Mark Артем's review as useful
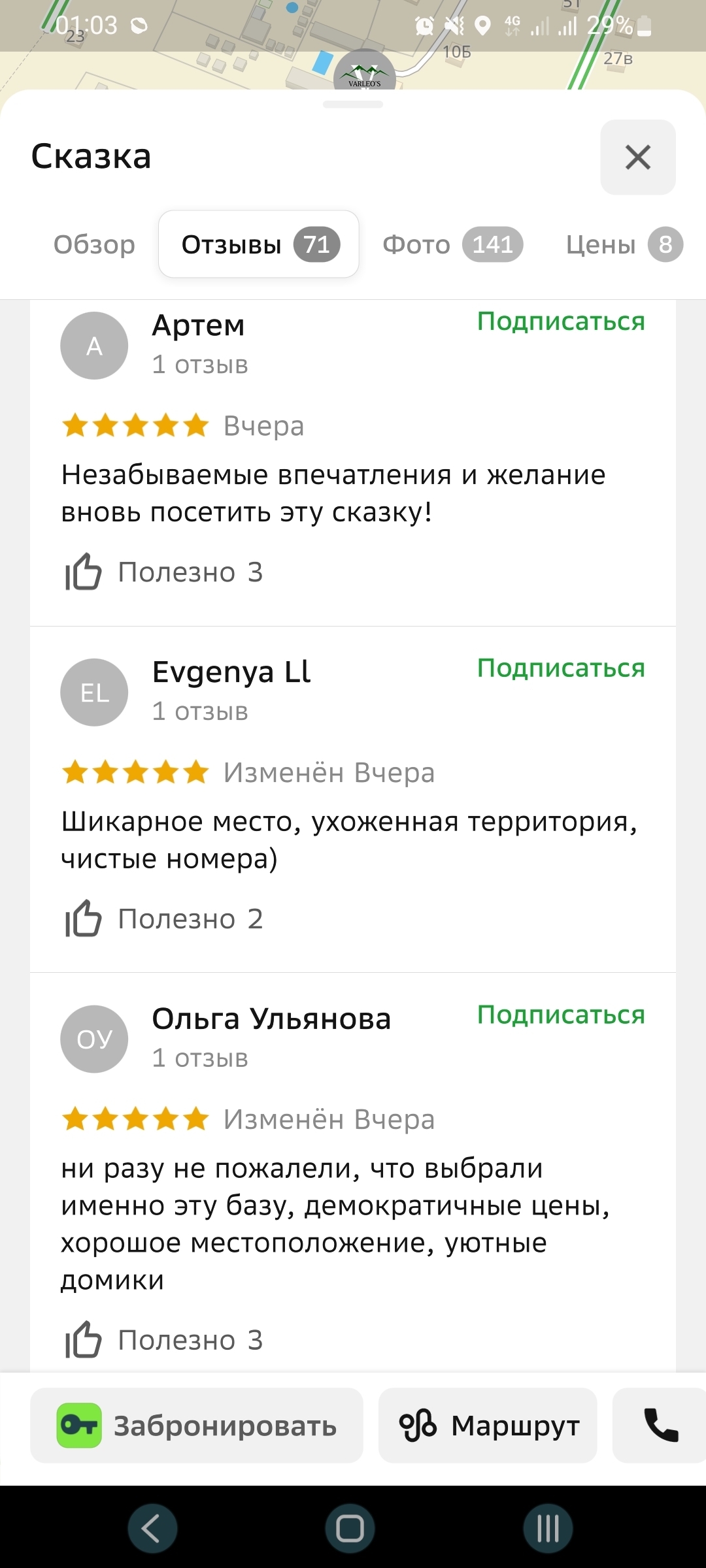The height and width of the screenshot is (1568, 706). coord(163,572)
